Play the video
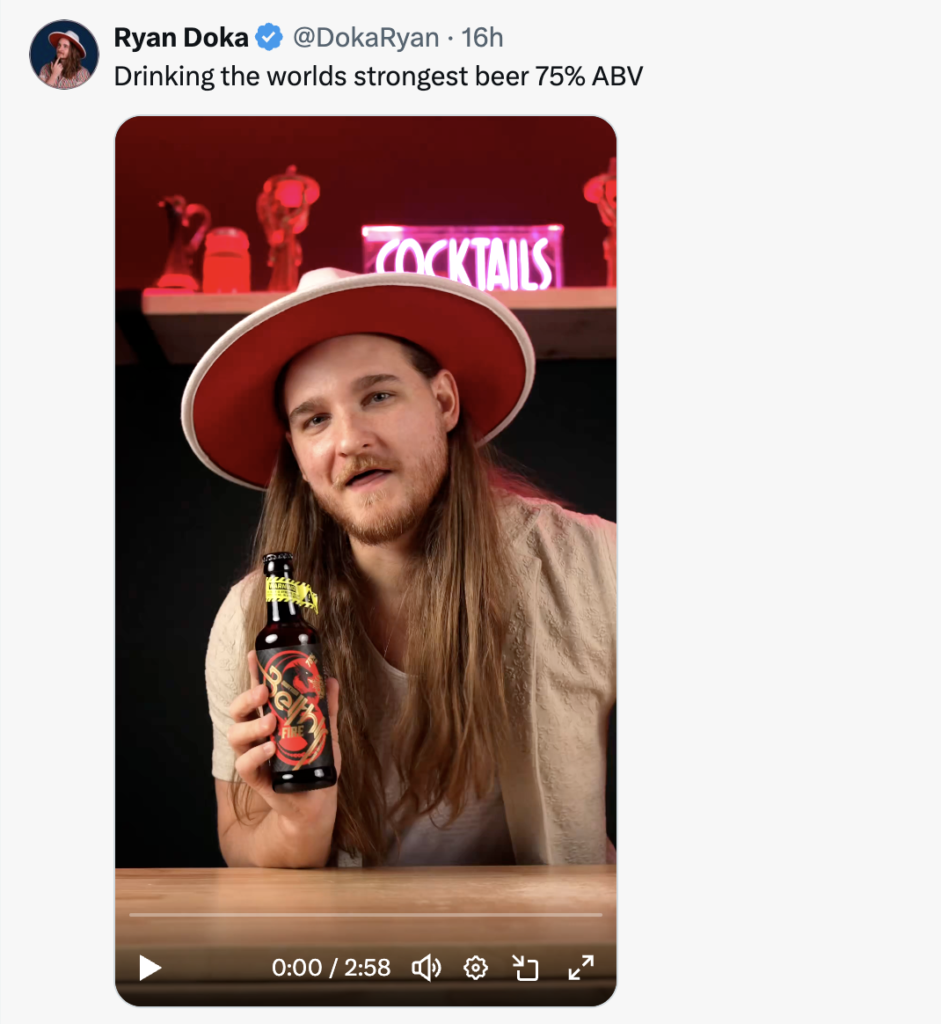This screenshot has height=1024, width=941. (150, 967)
